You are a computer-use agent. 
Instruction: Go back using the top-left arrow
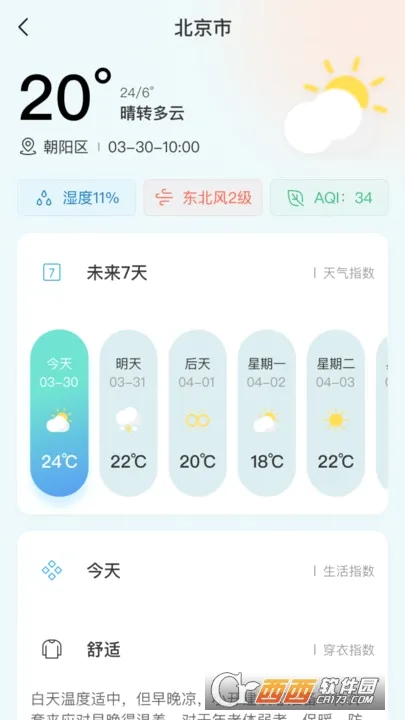[23, 28]
